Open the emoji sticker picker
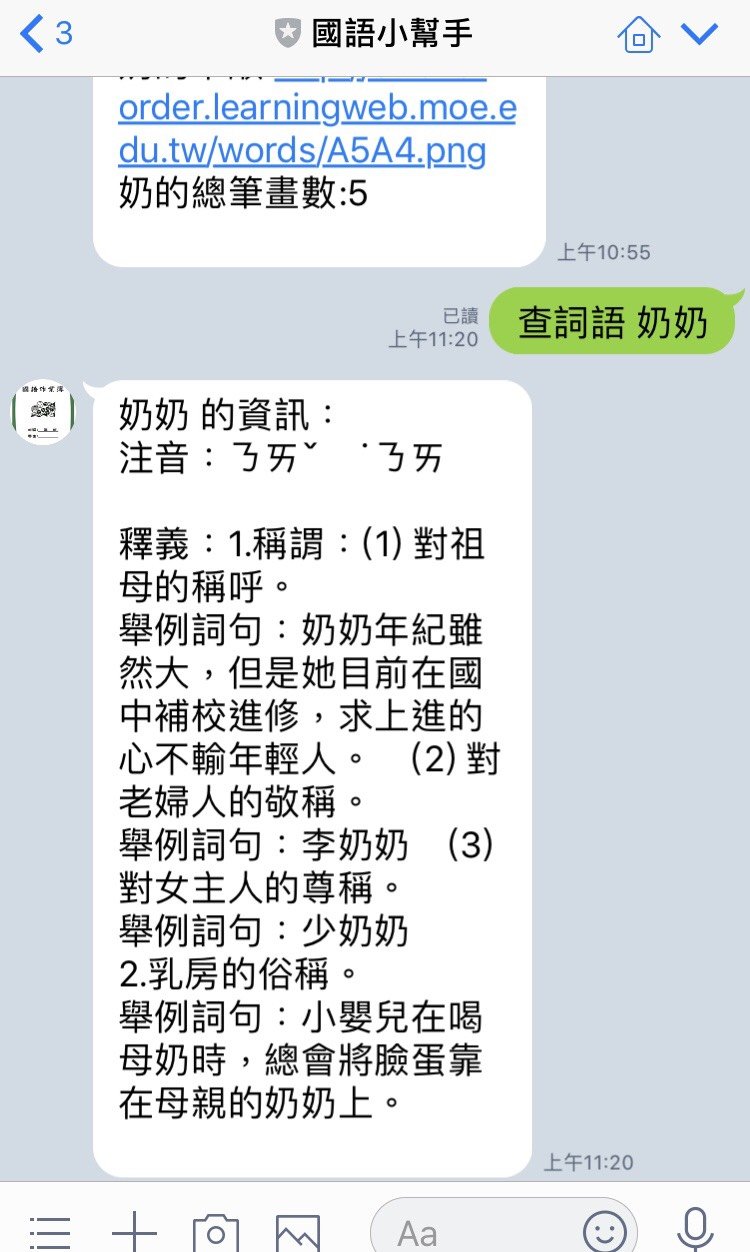Image resolution: width=750 pixels, height=1252 pixels. 604,1231
